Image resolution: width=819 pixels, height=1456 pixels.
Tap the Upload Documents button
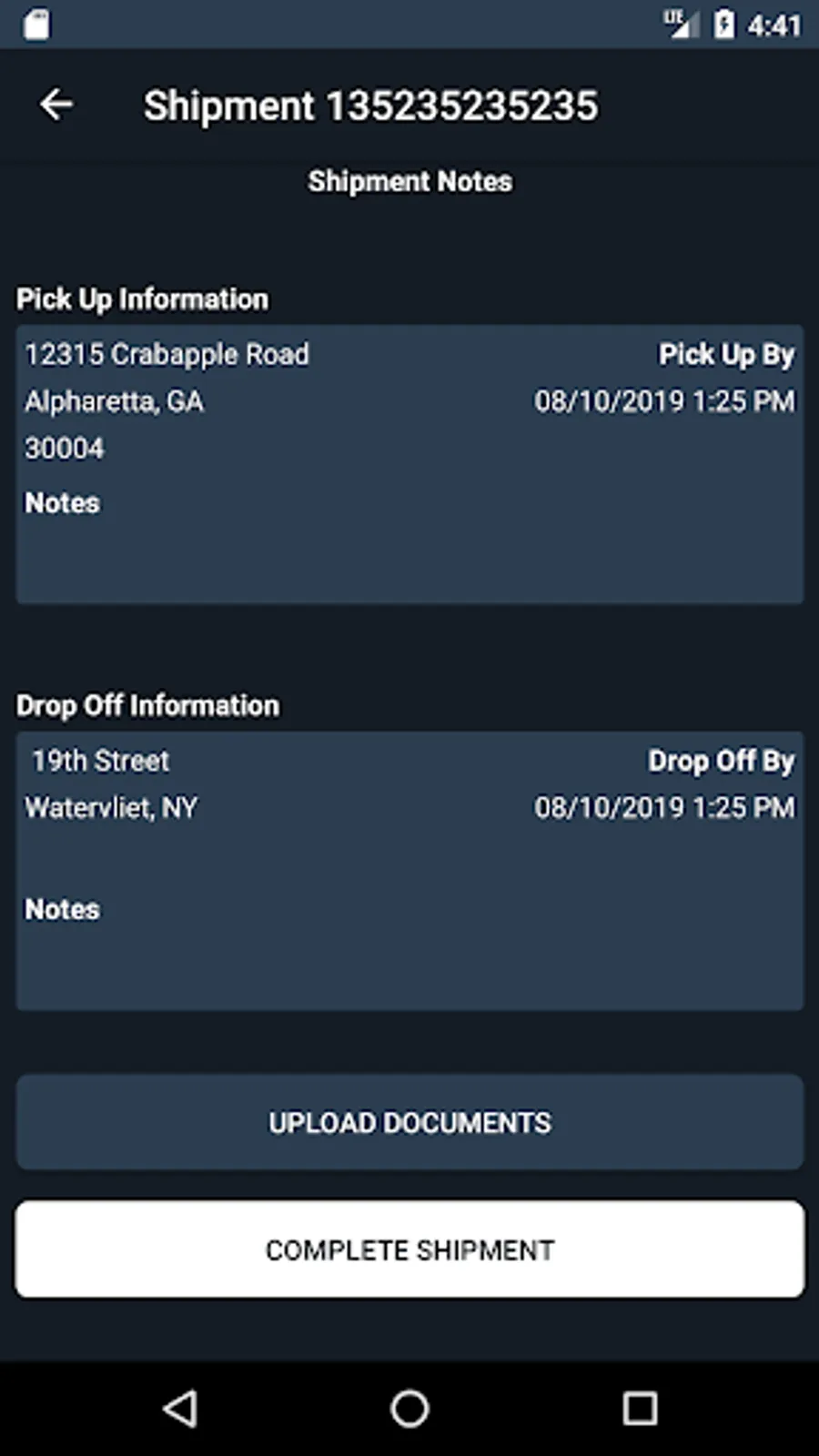tap(409, 1122)
